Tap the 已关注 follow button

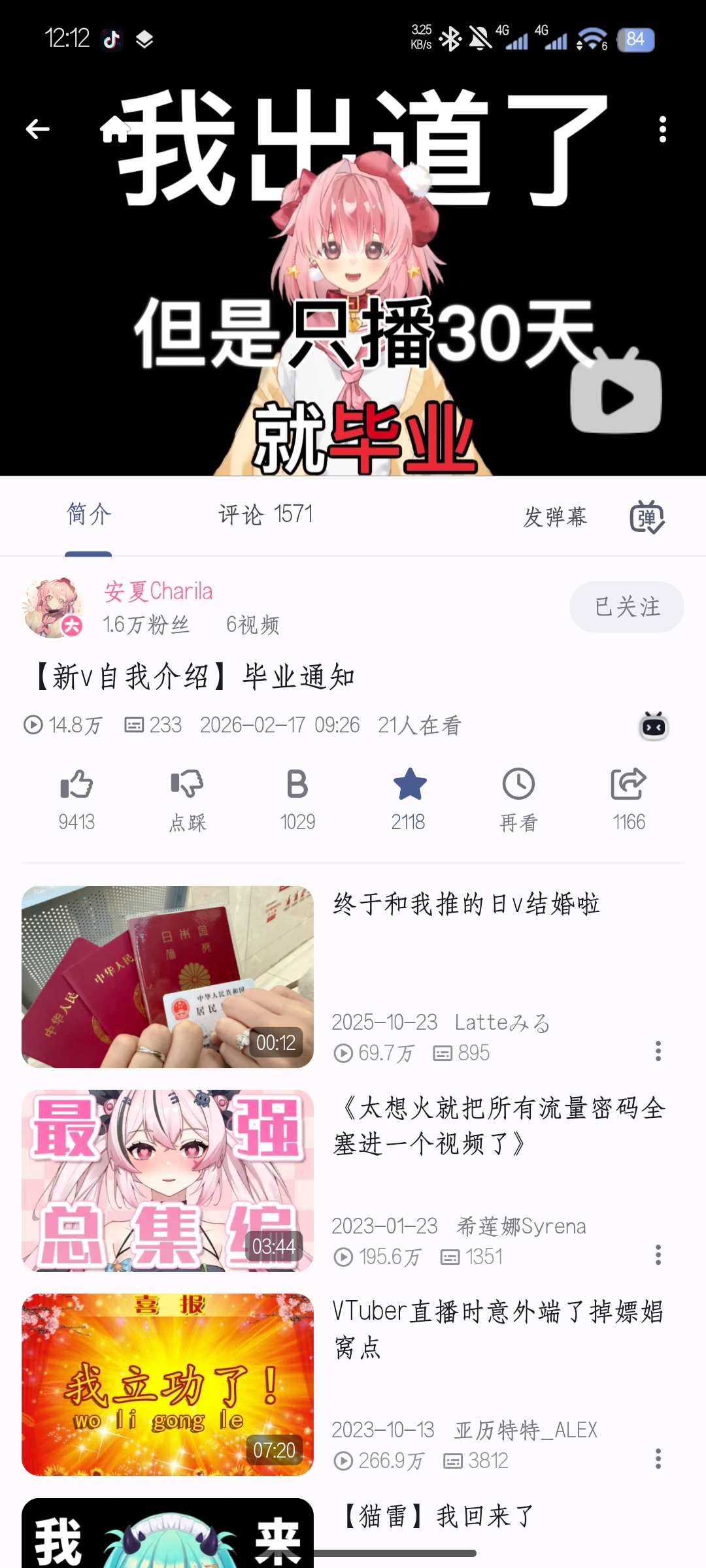[x=627, y=607]
